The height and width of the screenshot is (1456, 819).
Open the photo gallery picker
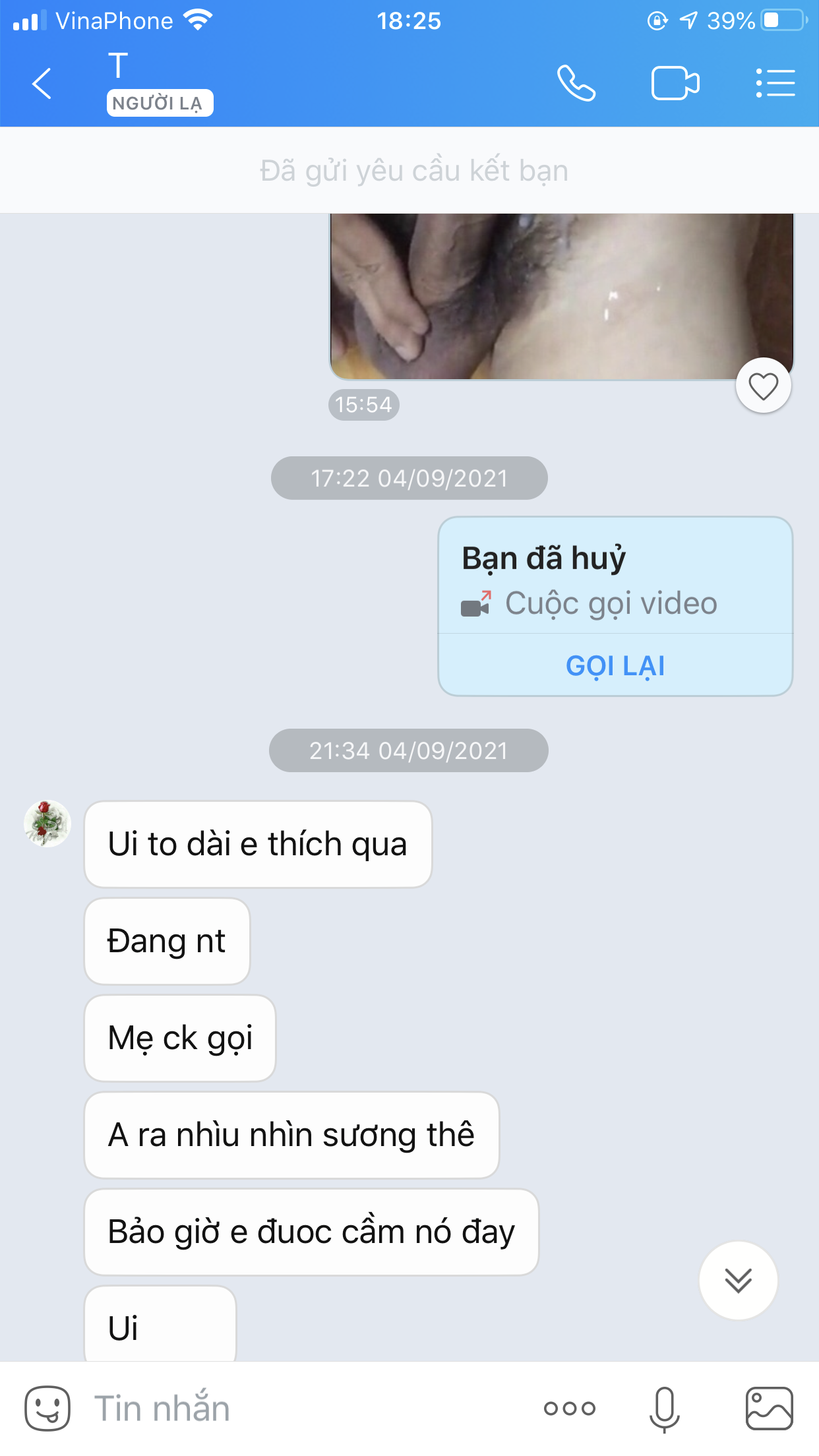click(770, 1409)
